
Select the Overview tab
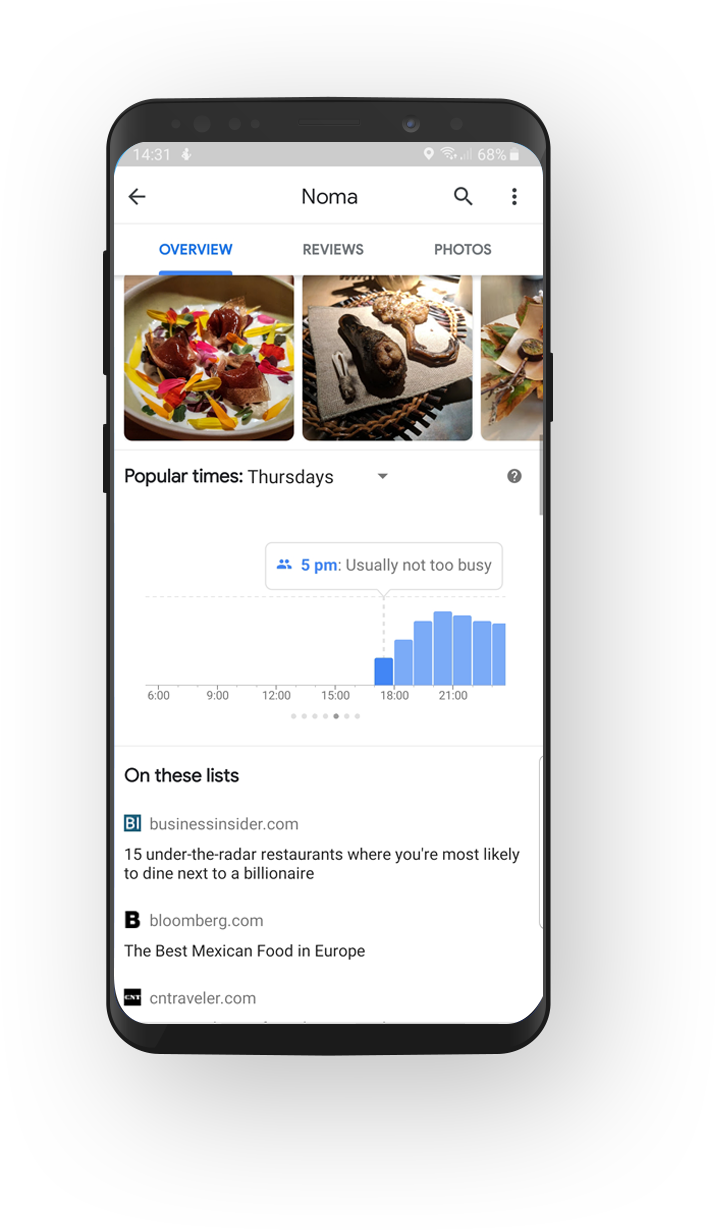[195, 250]
